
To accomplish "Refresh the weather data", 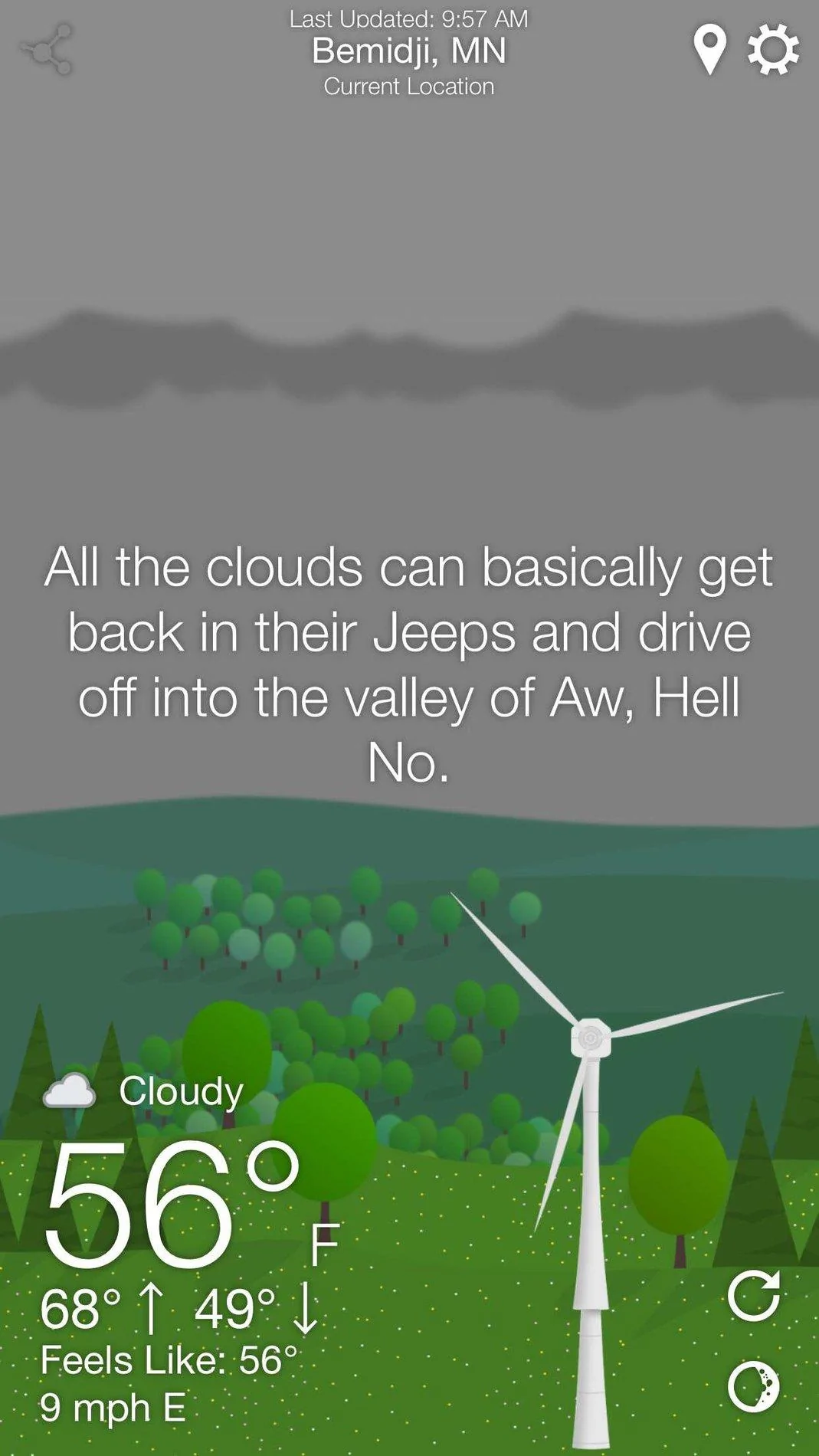I will click(x=754, y=1296).
